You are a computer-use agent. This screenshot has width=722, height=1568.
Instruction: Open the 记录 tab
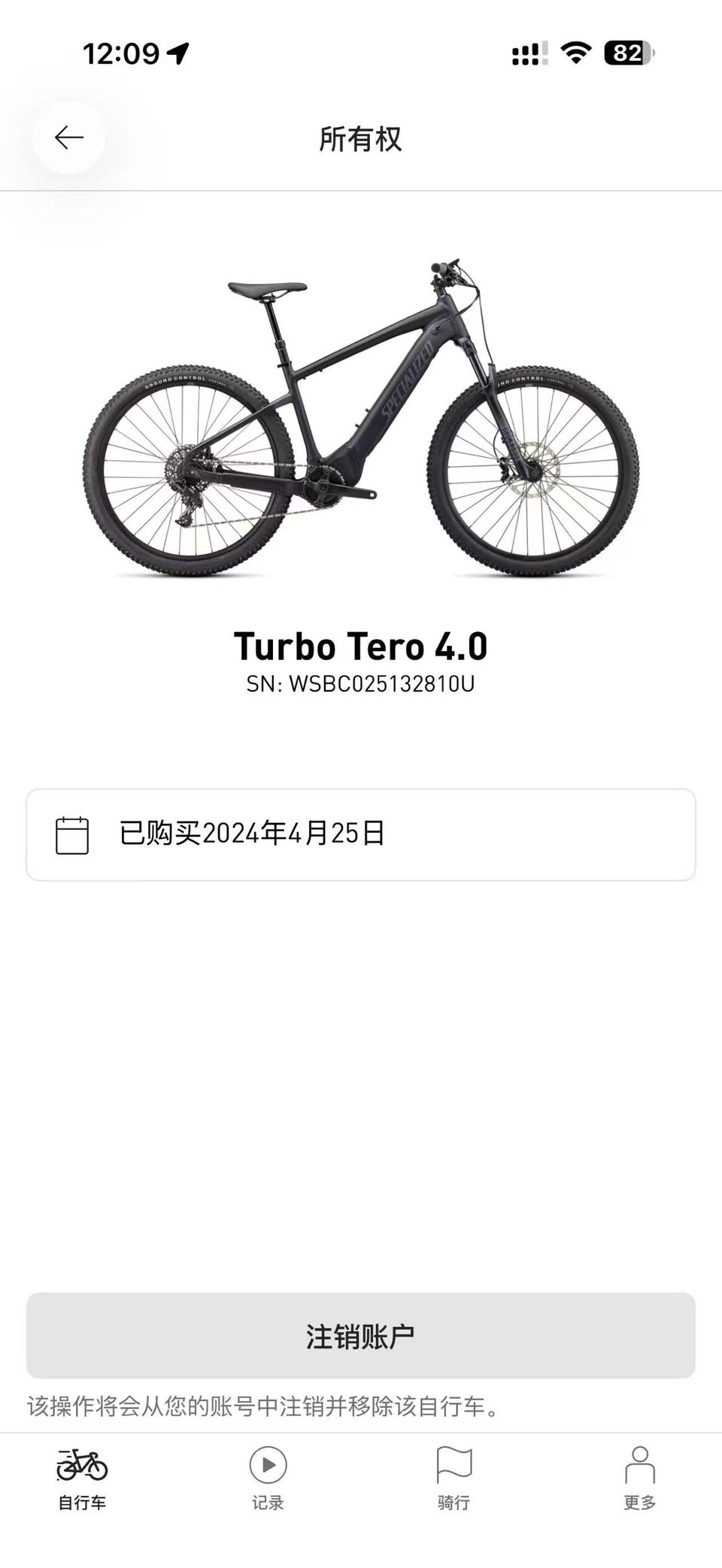(x=268, y=1478)
